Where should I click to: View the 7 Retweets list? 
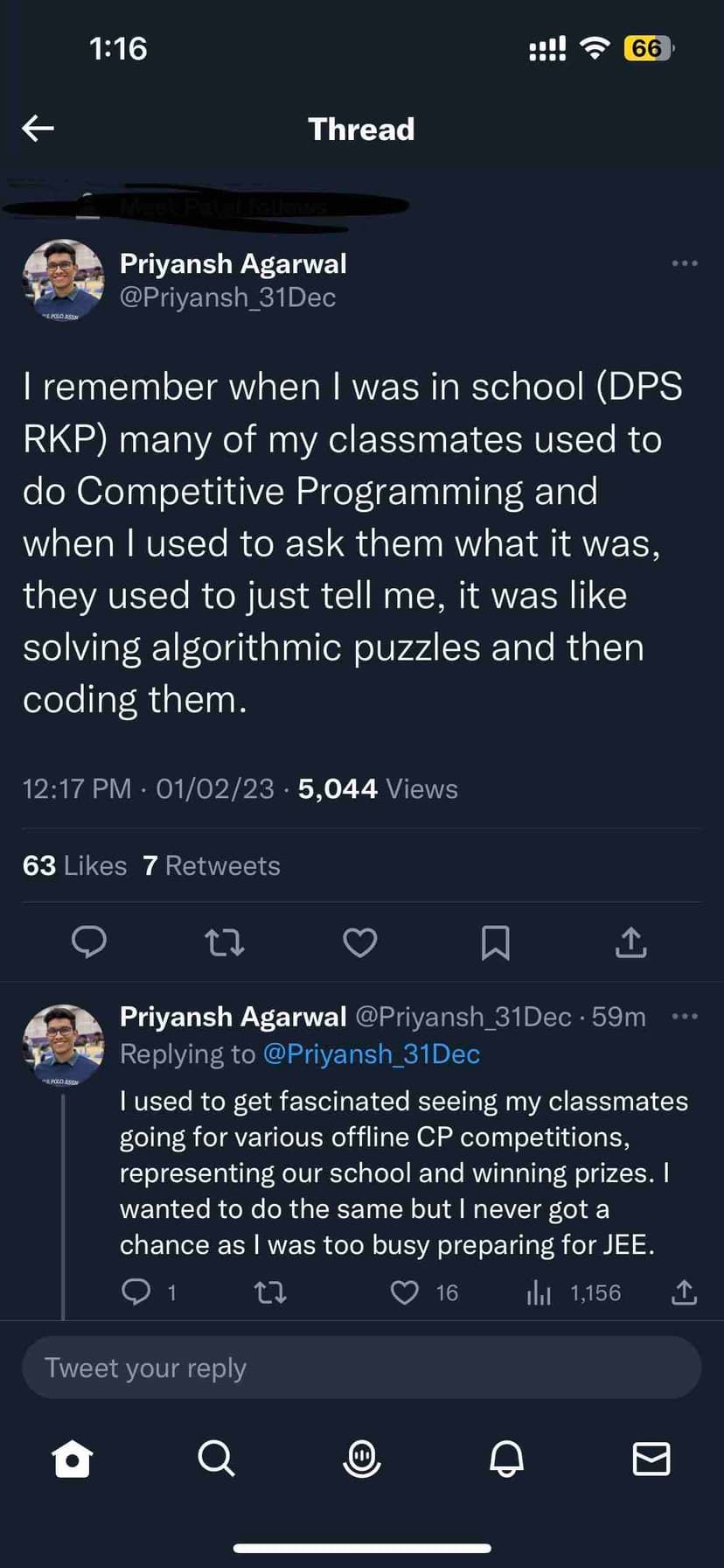[x=212, y=865]
